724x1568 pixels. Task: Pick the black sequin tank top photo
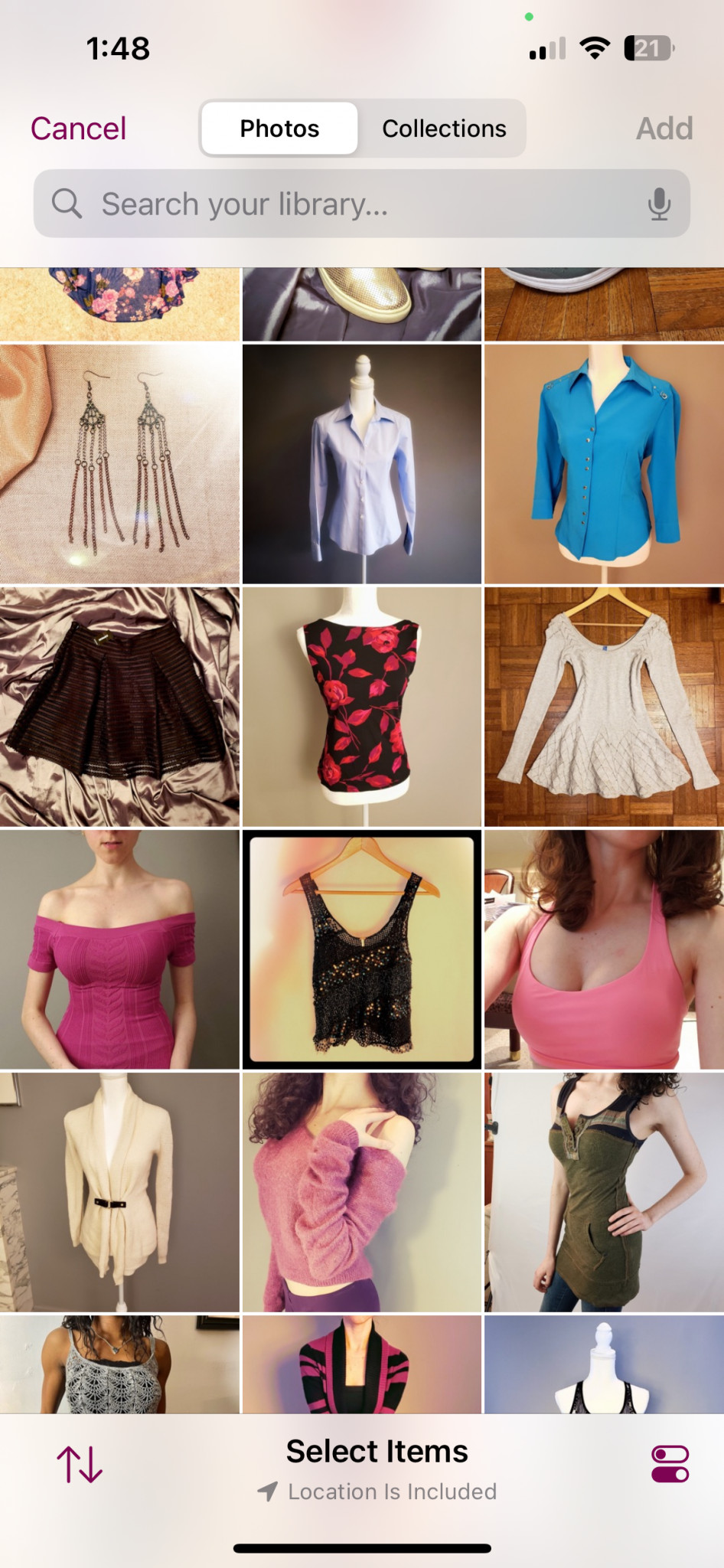pyautogui.click(x=362, y=949)
